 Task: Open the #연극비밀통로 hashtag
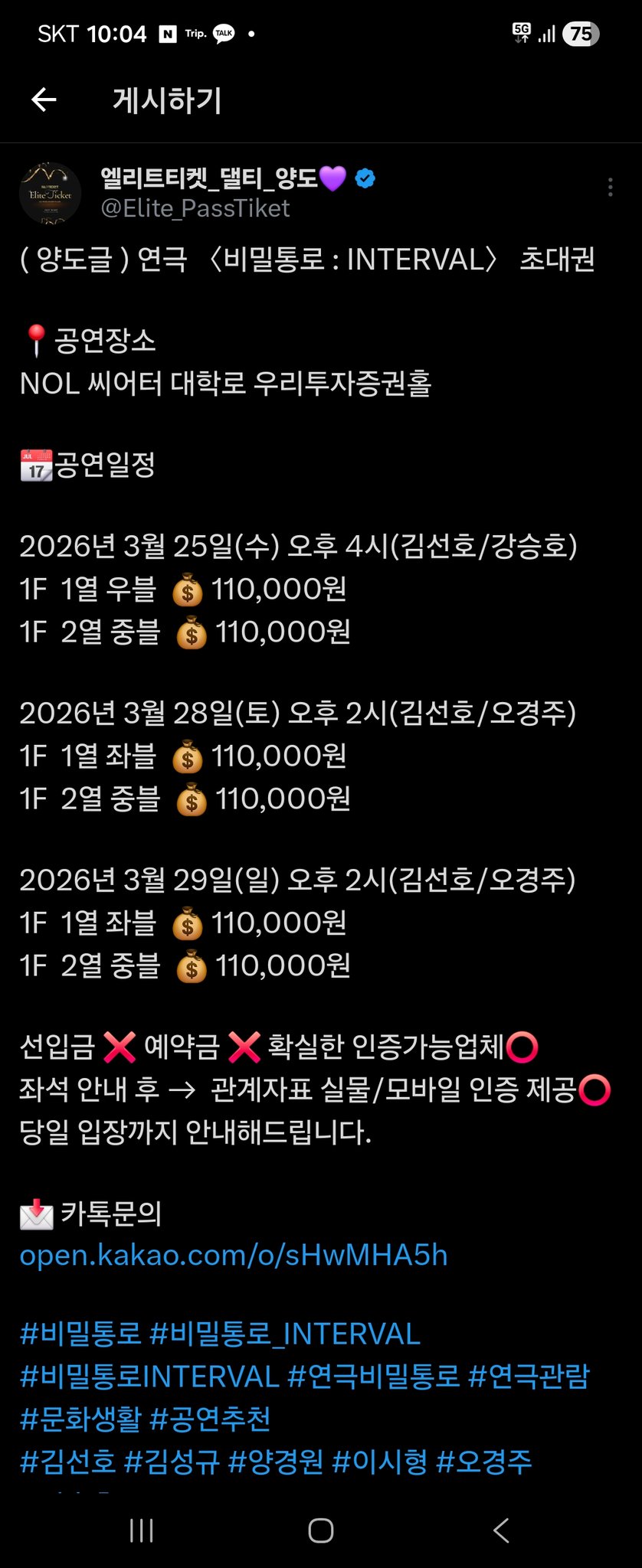click(374, 1377)
